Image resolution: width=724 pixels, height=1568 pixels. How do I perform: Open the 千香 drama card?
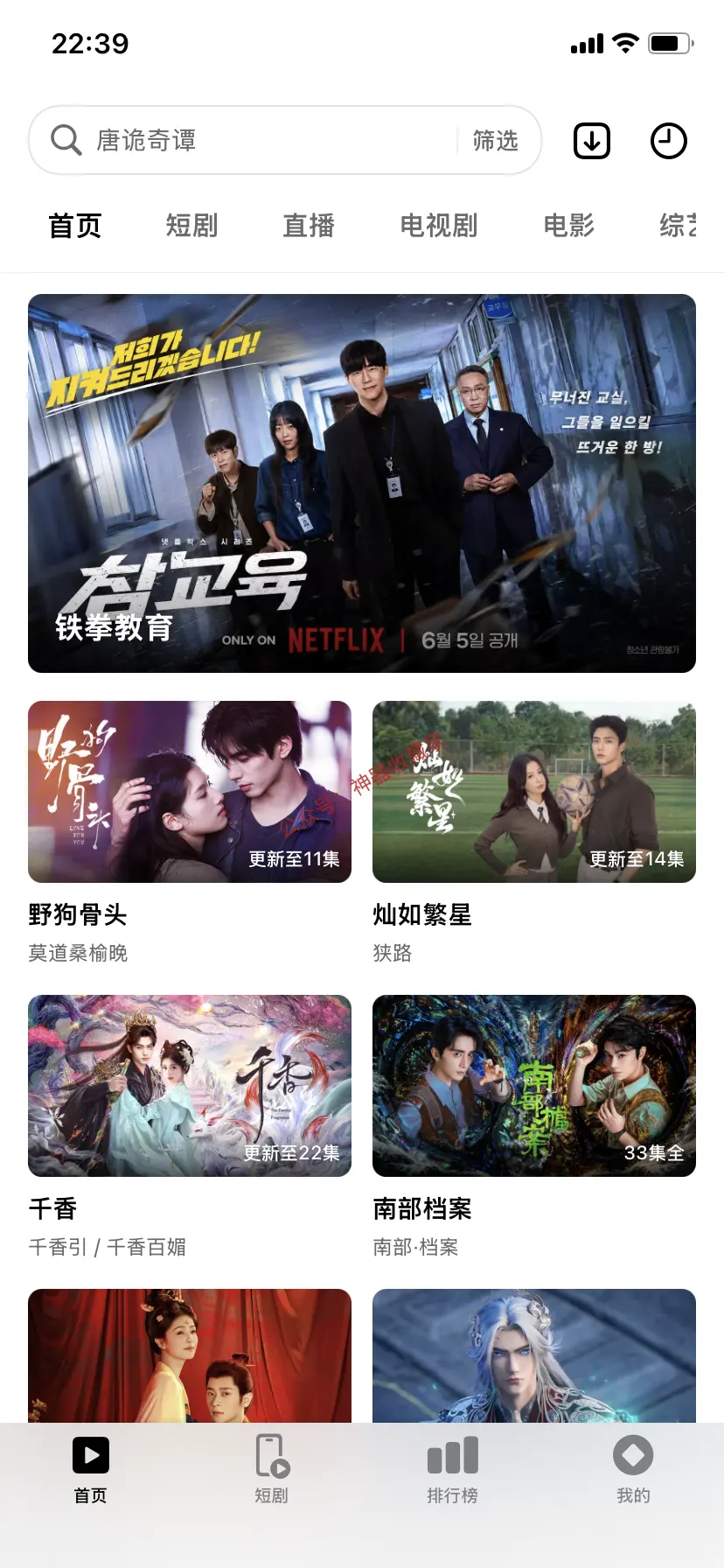pyautogui.click(x=190, y=1126)
